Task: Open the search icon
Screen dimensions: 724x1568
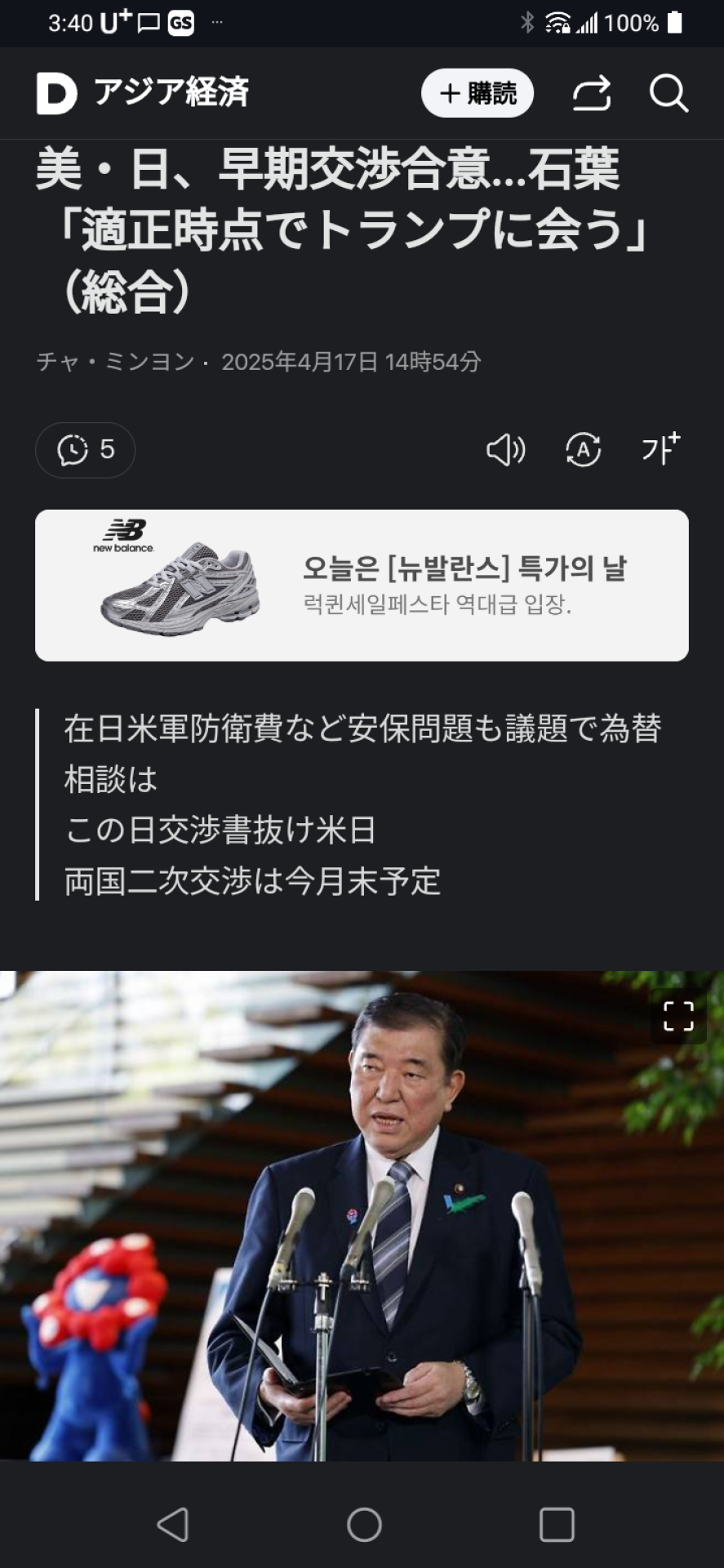Action: pyautogui.click(x=668, y=93)
